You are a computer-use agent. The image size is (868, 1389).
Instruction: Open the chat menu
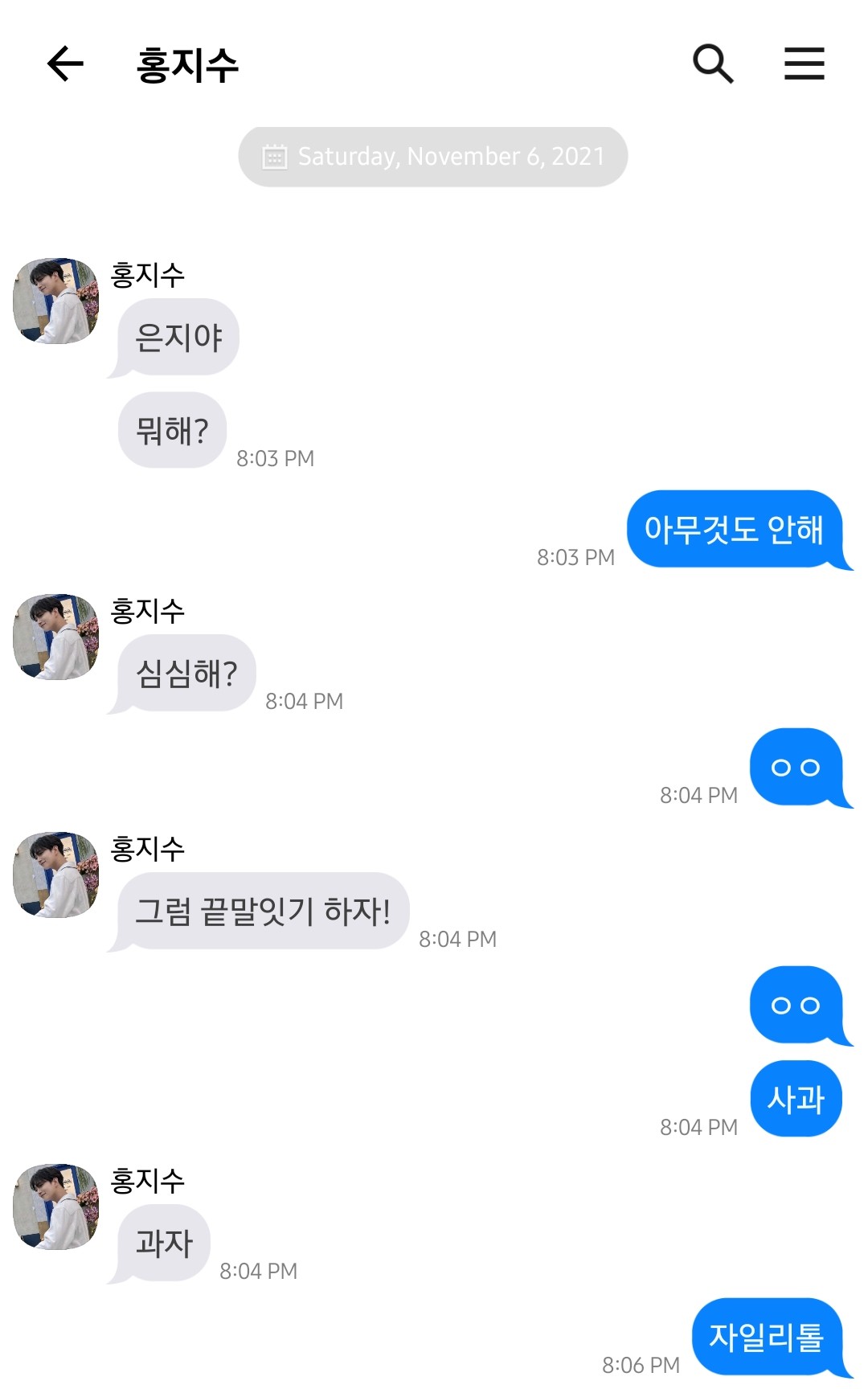804,64
